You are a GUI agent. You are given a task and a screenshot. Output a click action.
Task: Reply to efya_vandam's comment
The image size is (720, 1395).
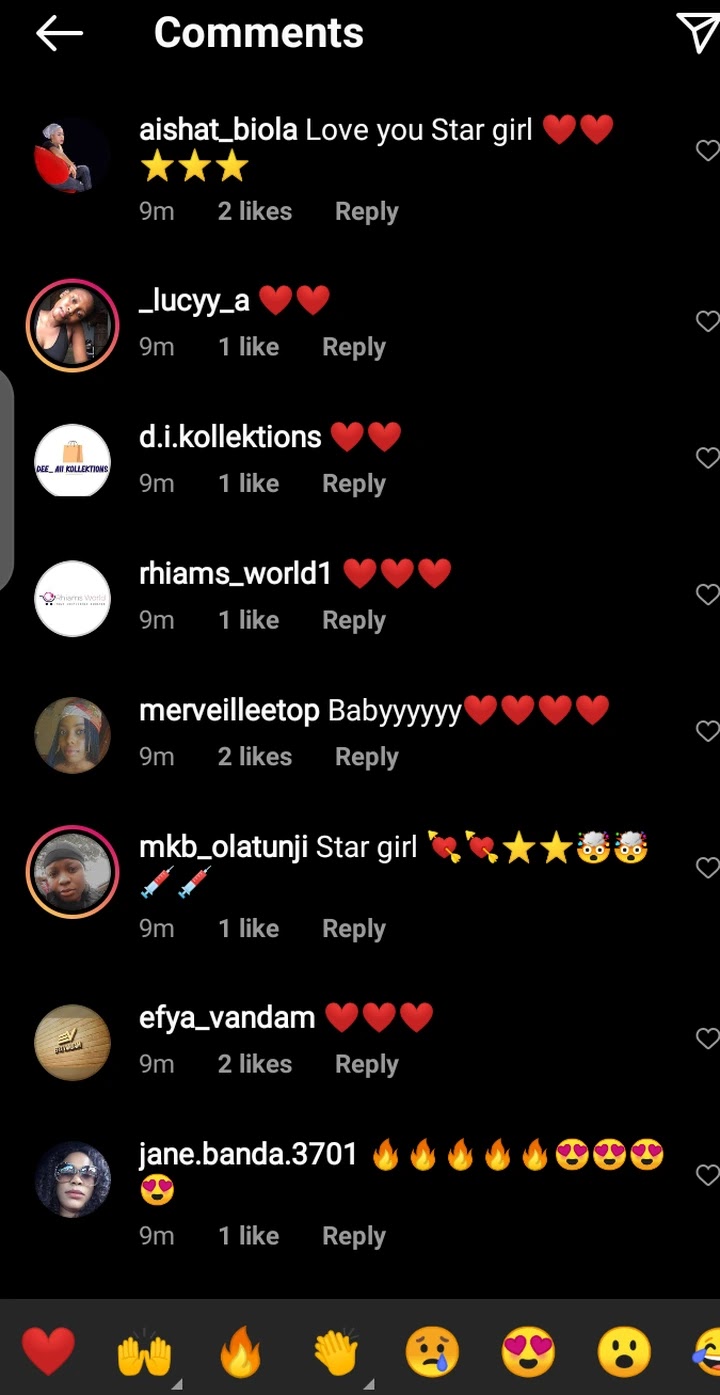(366, 1065)
